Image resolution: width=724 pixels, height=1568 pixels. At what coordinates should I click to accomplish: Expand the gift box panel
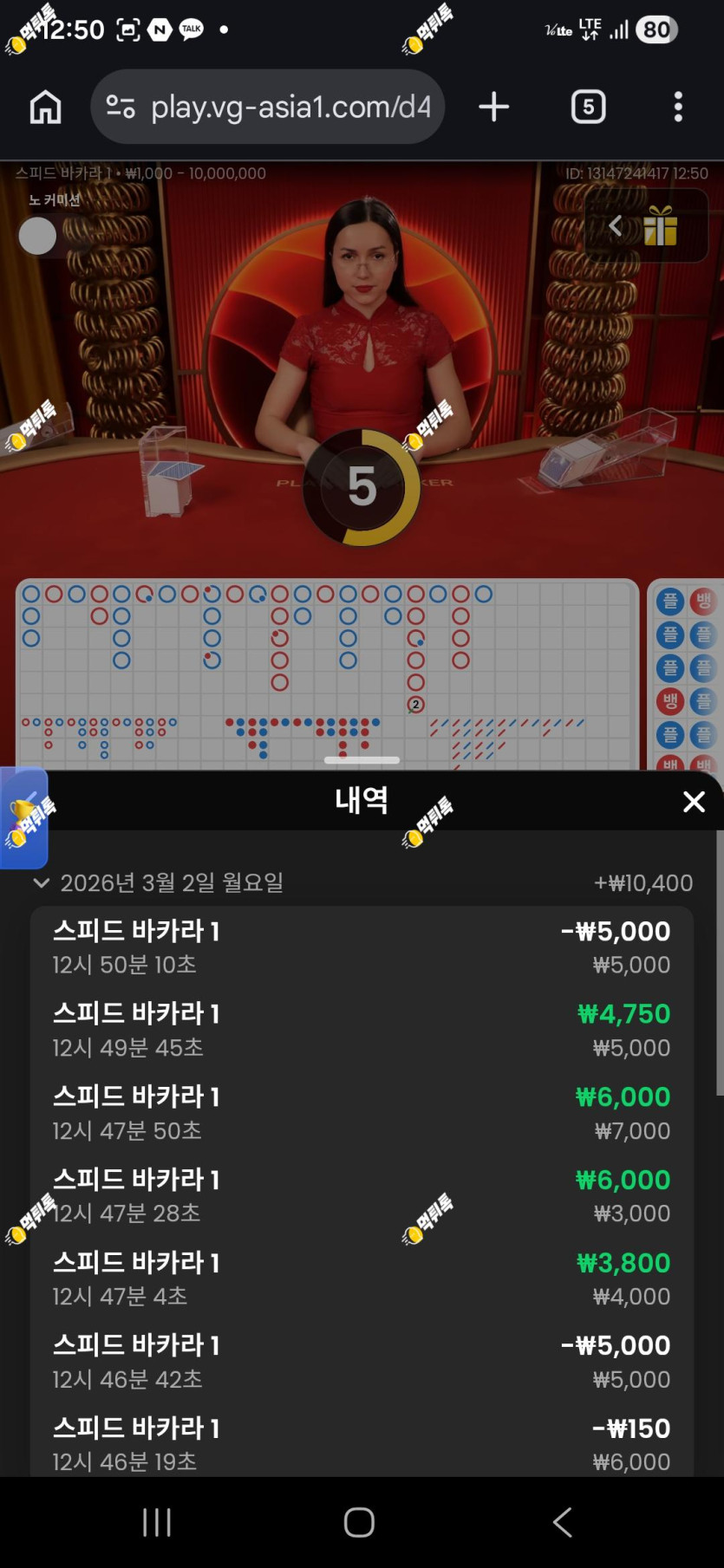[x=646, y=227]
